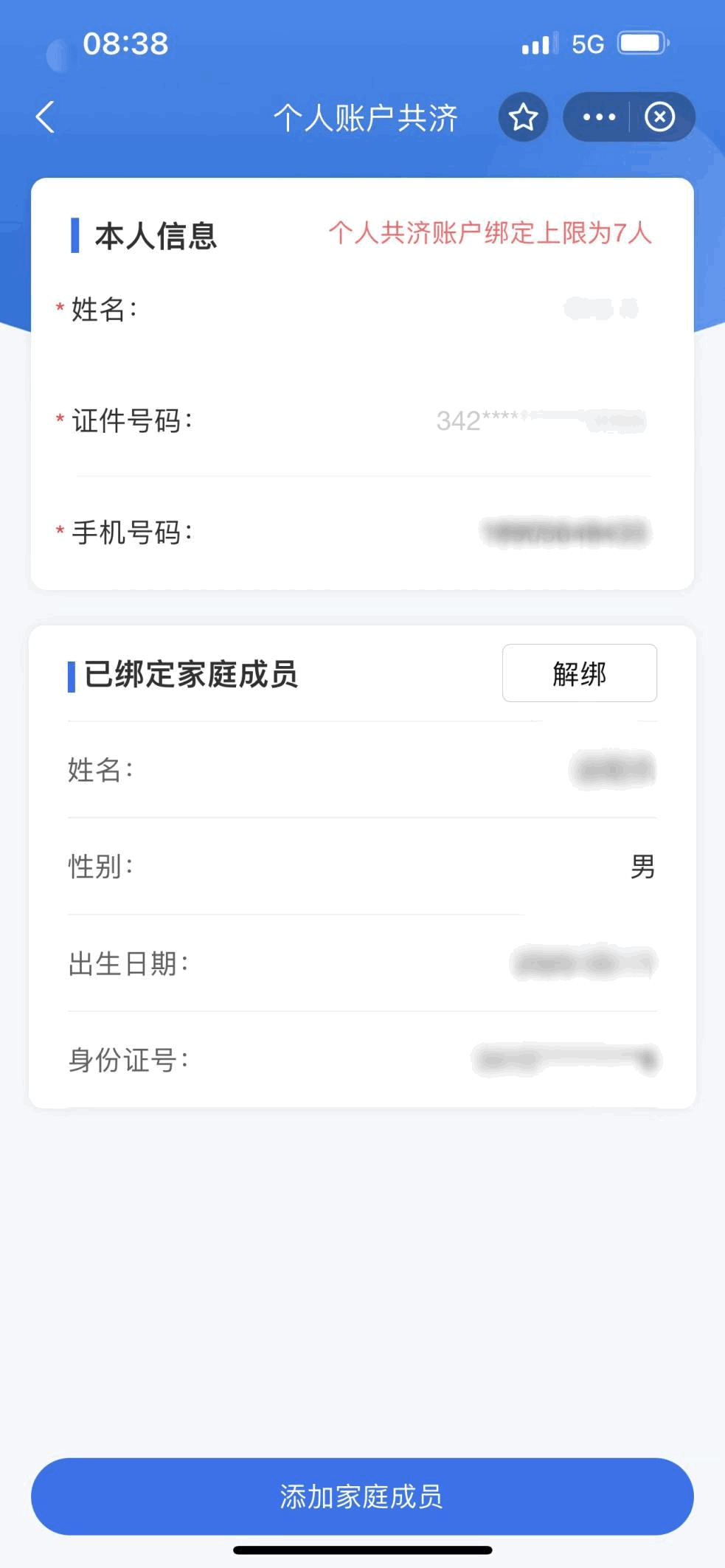Close the mini program

[x=659, y=117]
